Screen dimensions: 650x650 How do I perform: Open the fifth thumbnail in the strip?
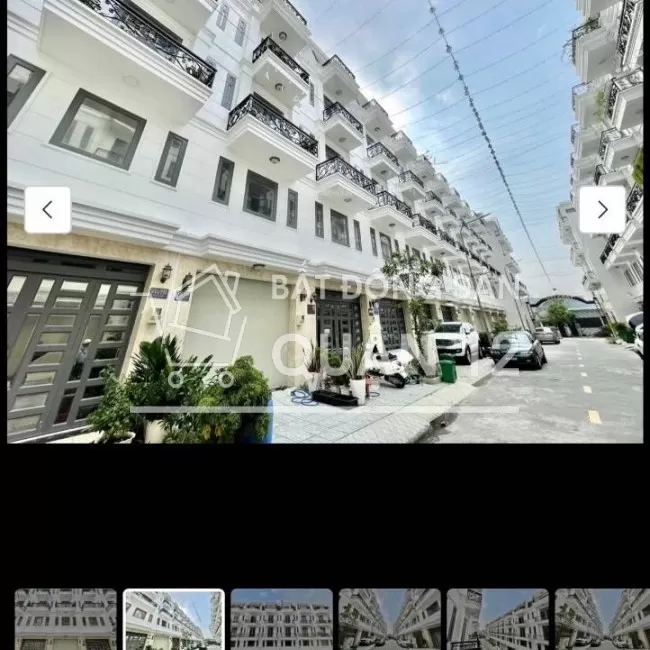(497, 619)
